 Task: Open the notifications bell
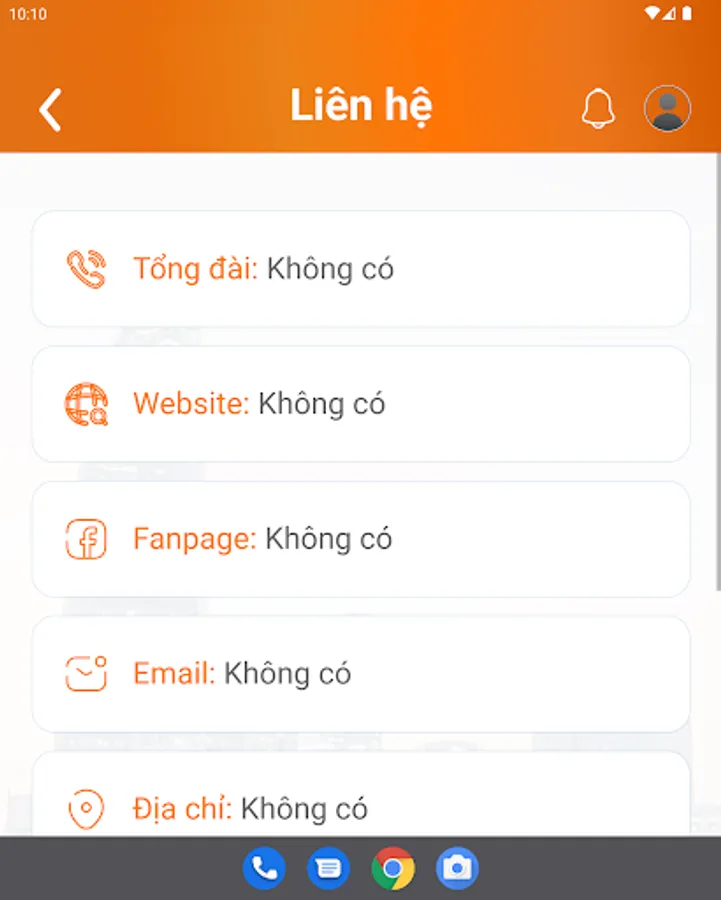(x=597, y=108)
